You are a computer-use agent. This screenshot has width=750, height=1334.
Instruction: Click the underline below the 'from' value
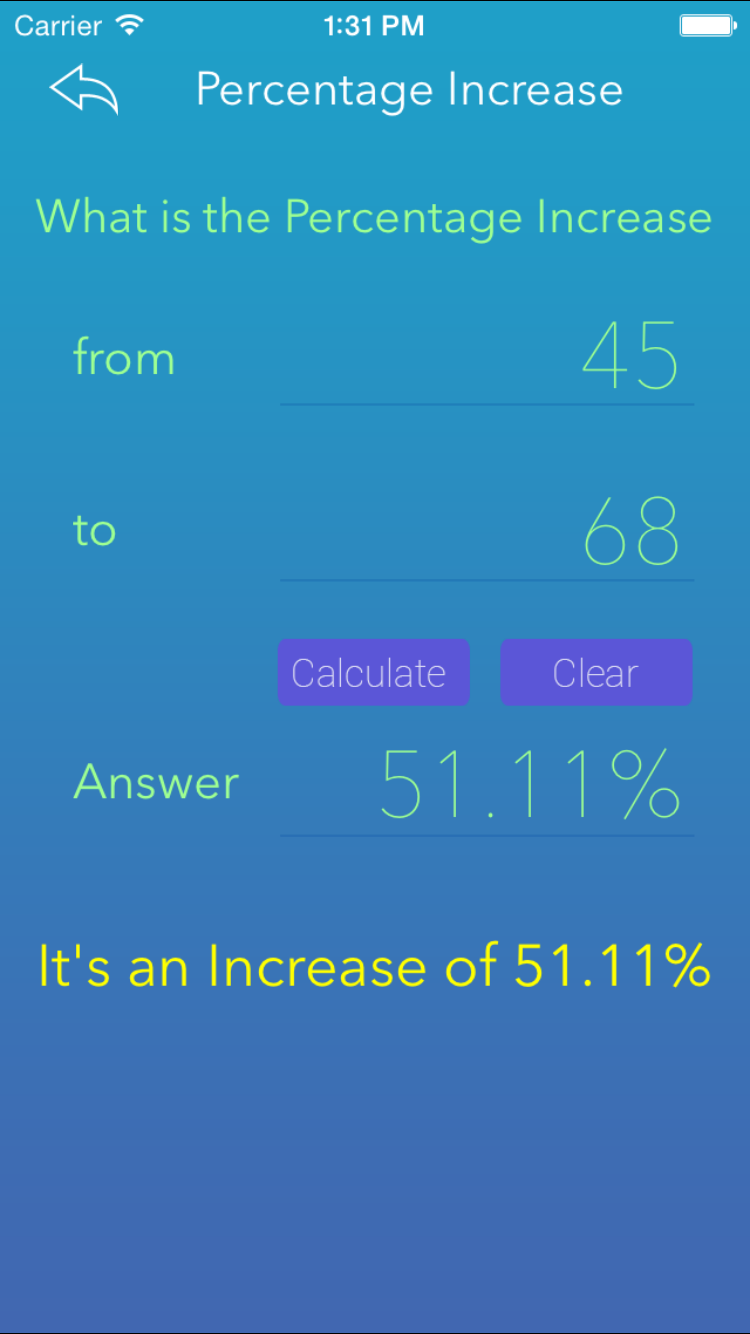click(x=487, y=403)
